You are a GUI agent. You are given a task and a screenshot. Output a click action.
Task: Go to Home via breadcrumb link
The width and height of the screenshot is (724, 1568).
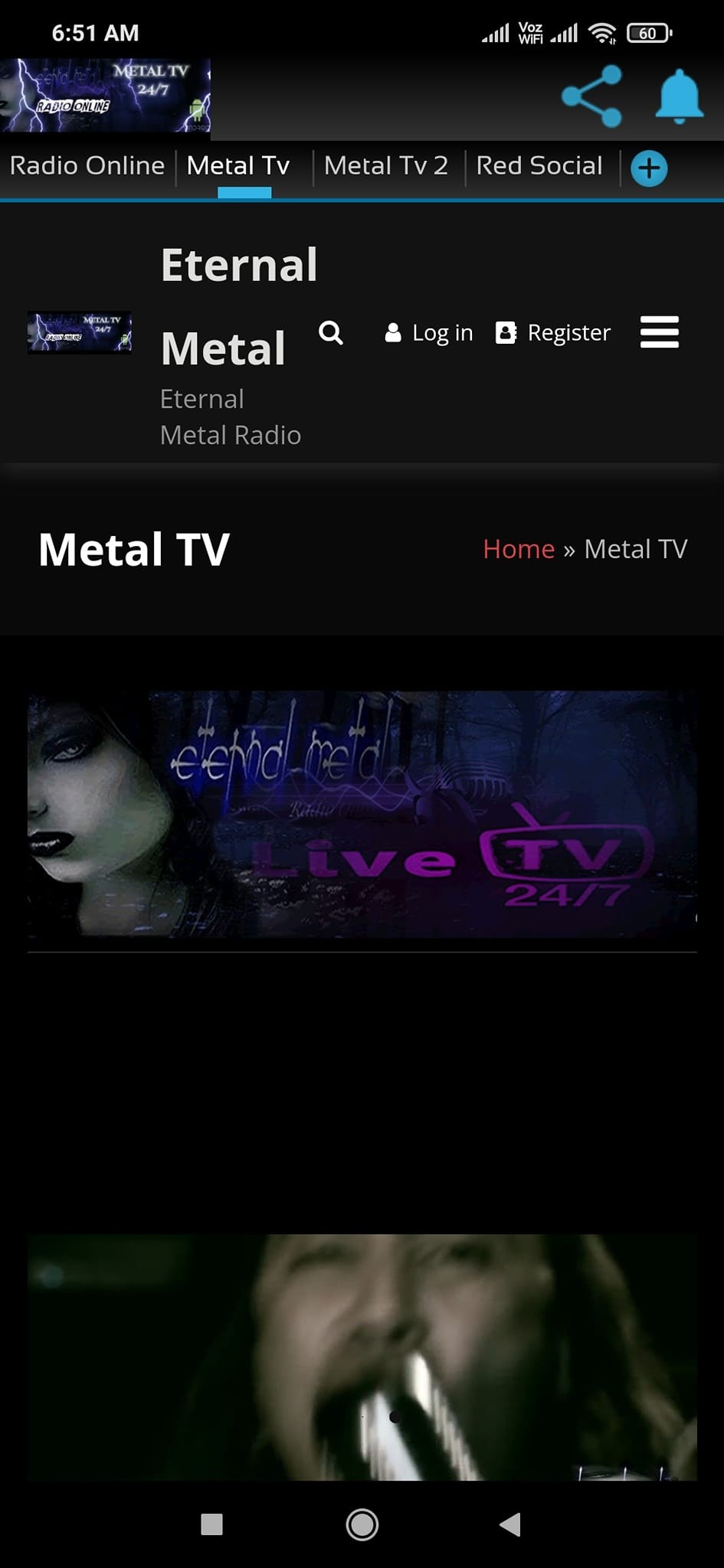tap(518, 549)
